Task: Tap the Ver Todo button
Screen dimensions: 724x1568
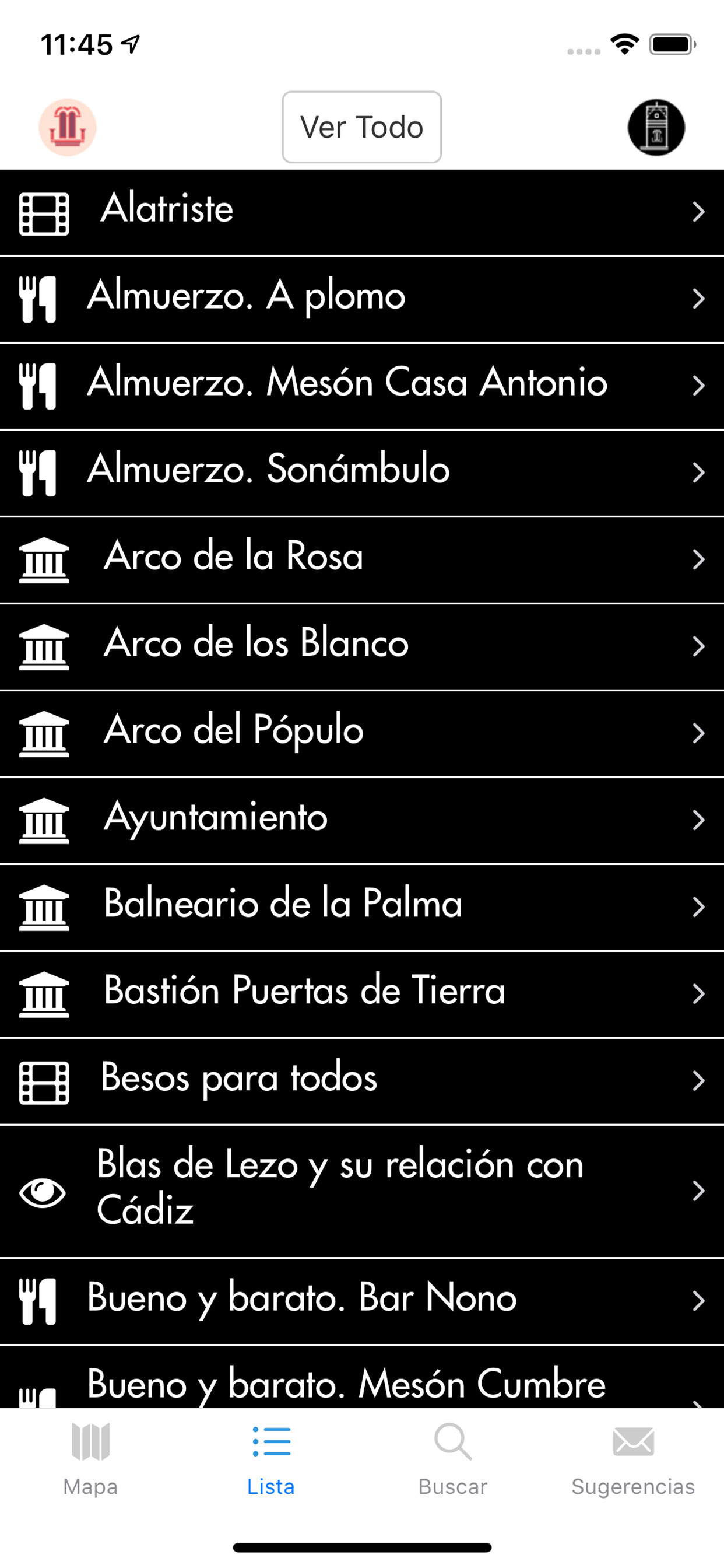Action: (x=361, y=127)
